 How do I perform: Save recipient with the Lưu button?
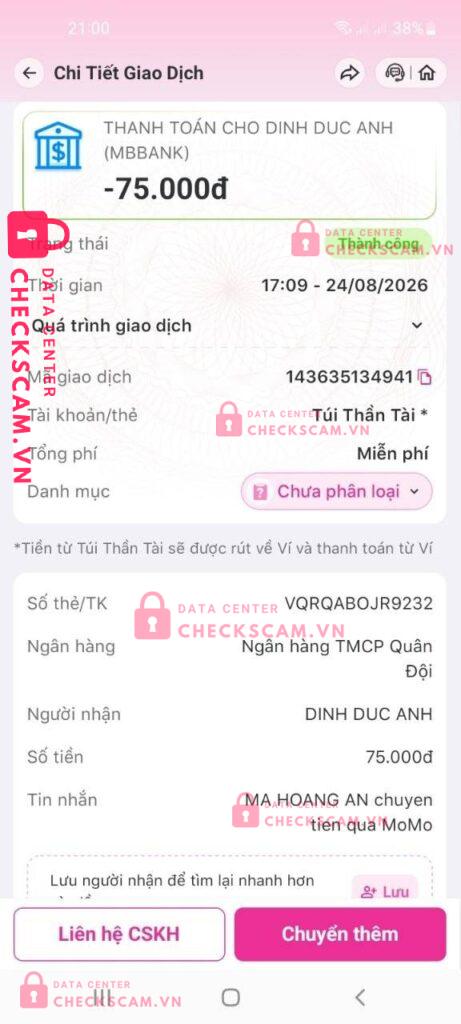coord(385,889)
